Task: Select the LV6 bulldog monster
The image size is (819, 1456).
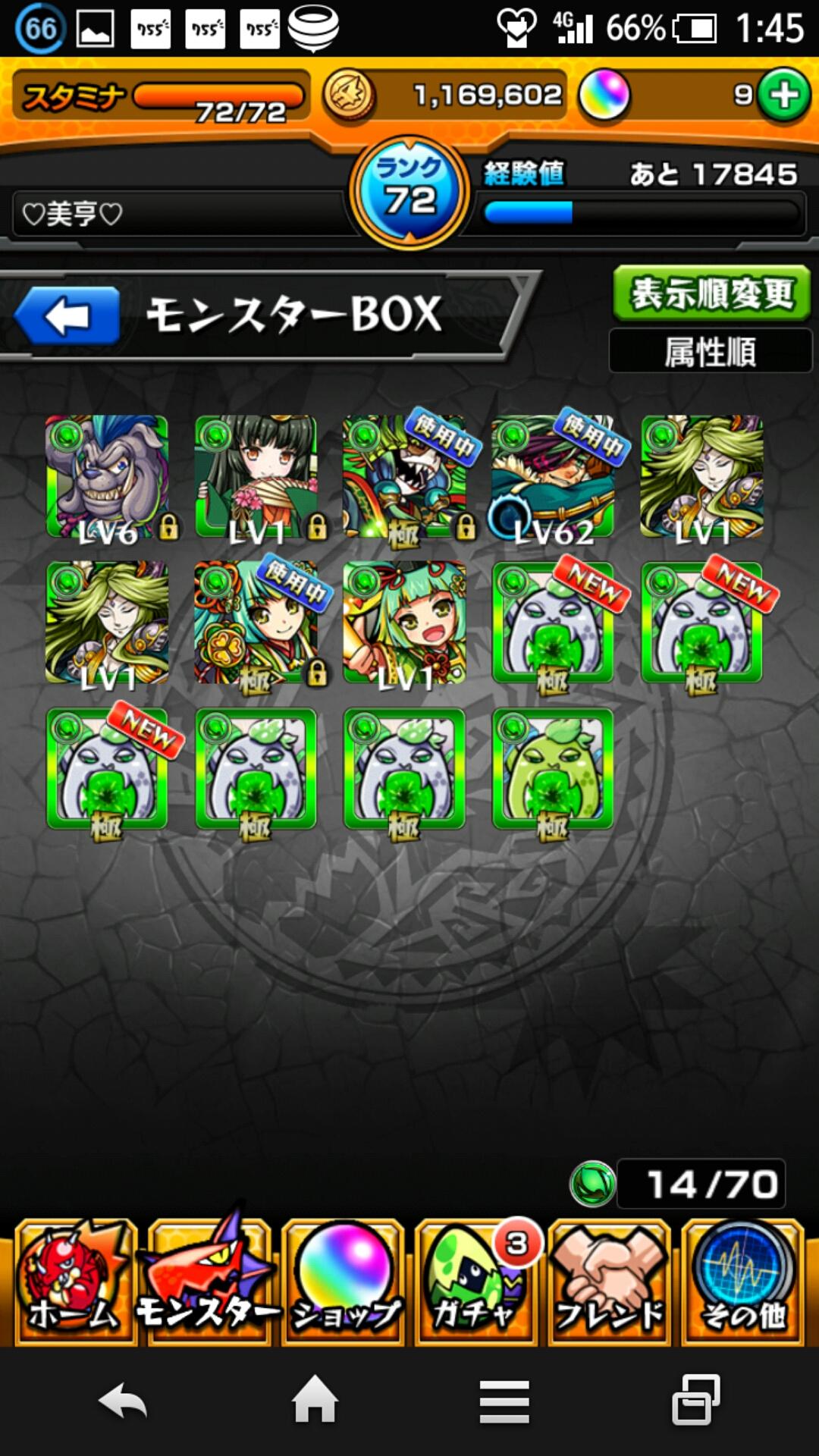Action: click(108, 477)
